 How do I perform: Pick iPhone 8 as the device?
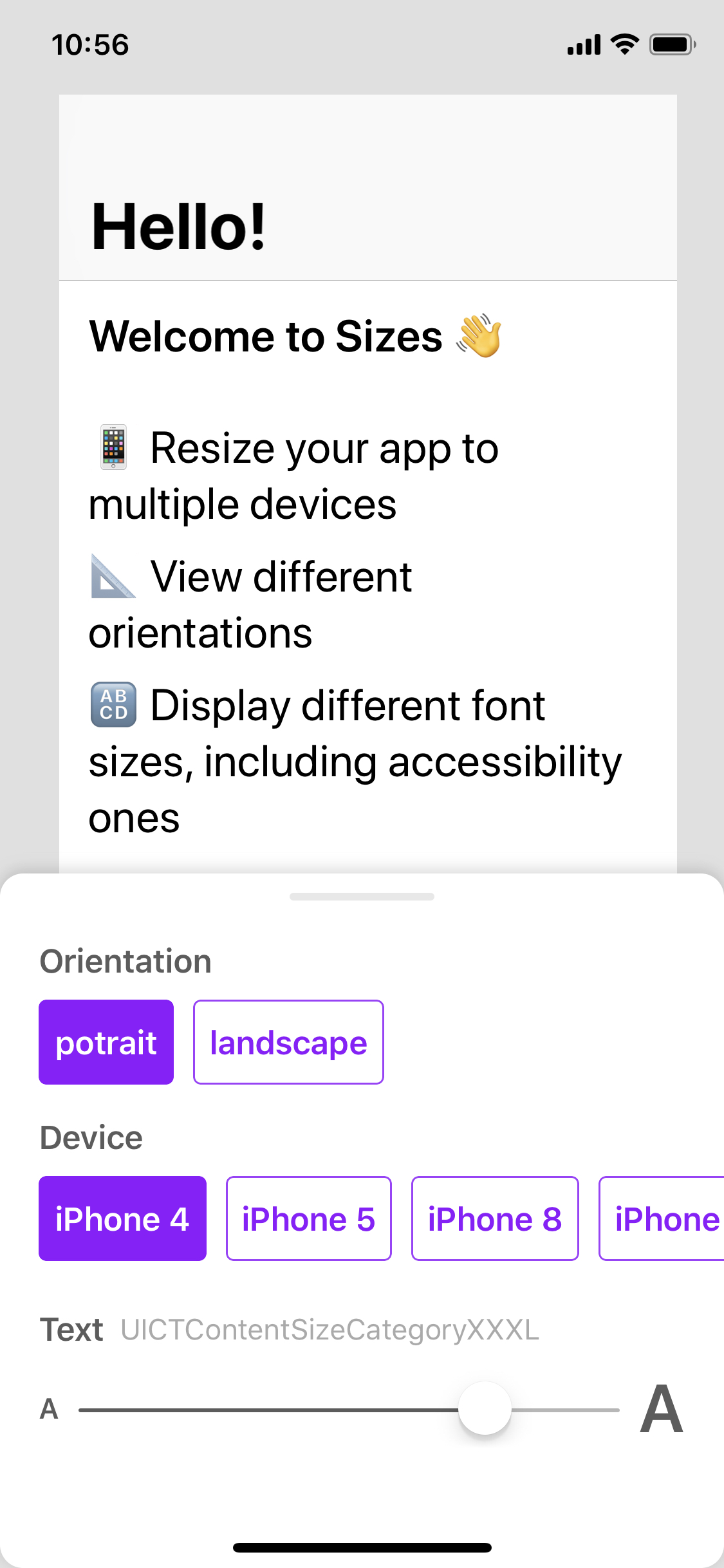point(495,1218)
